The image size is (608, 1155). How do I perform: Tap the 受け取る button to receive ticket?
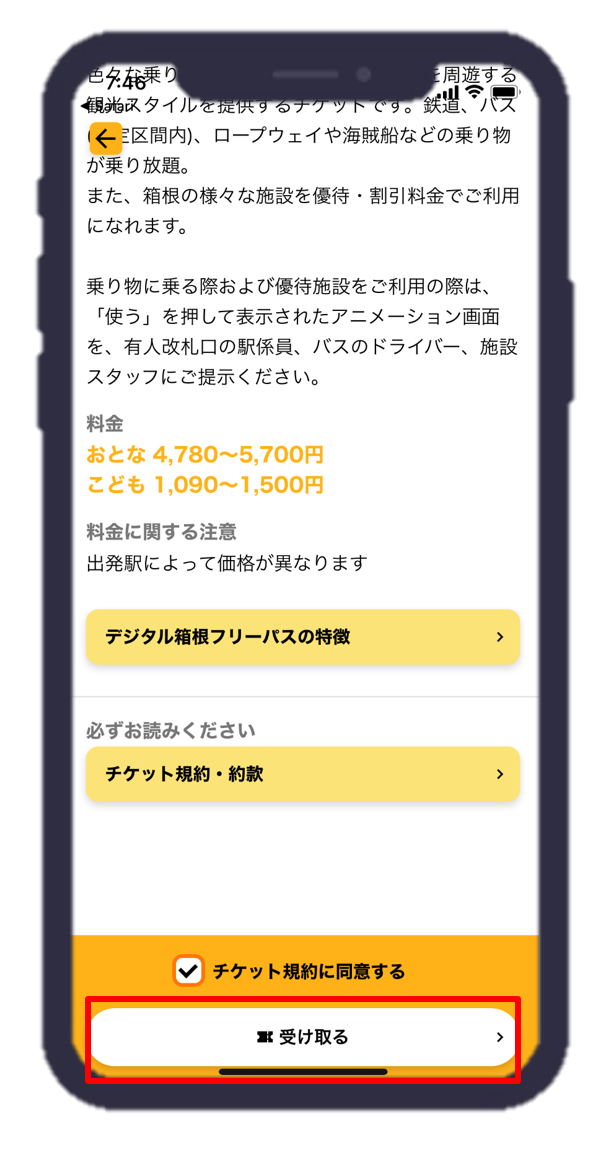[302, 1037]
